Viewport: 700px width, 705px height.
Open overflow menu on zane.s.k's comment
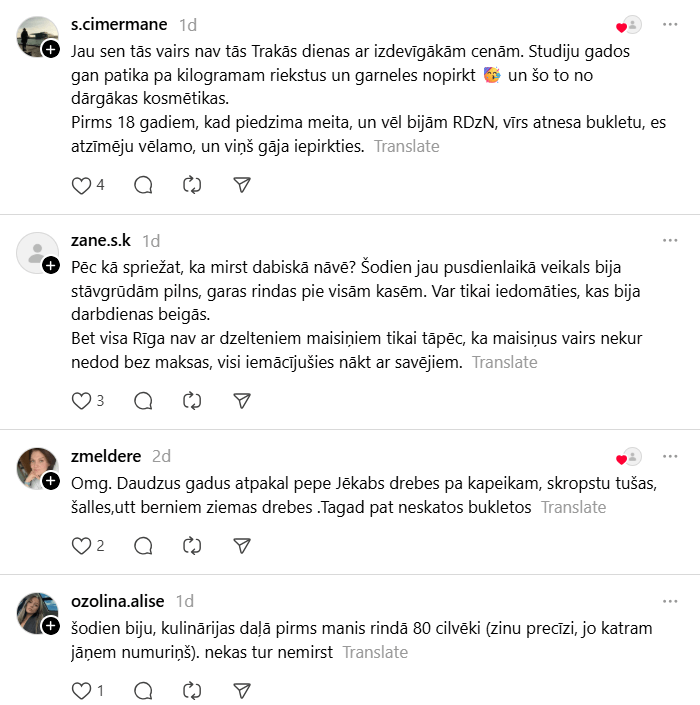[670, 240]
